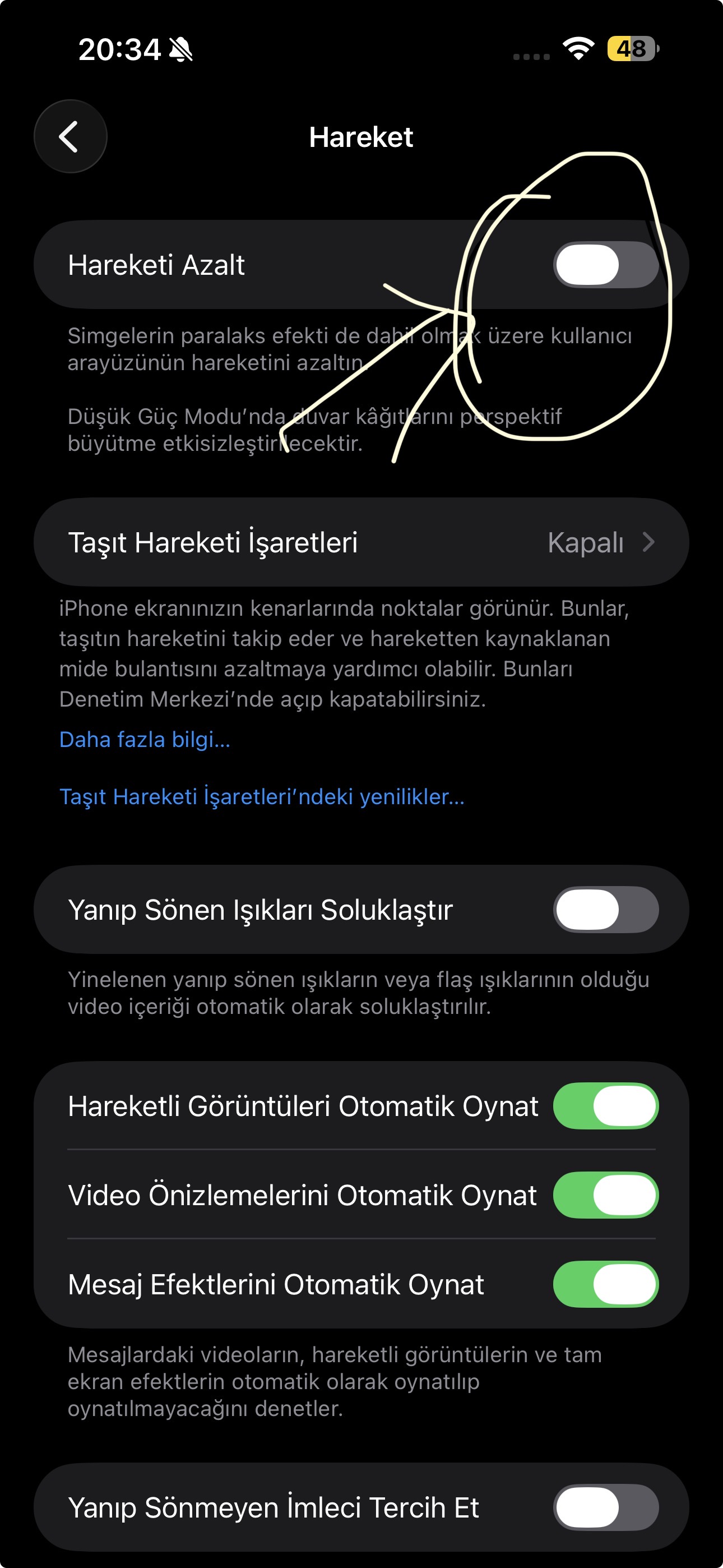Disable Hareketli Görüntüleri Otomatik Oynat
The width and height of the screenshot is (723, 1568).
(x=605, y=1106)
